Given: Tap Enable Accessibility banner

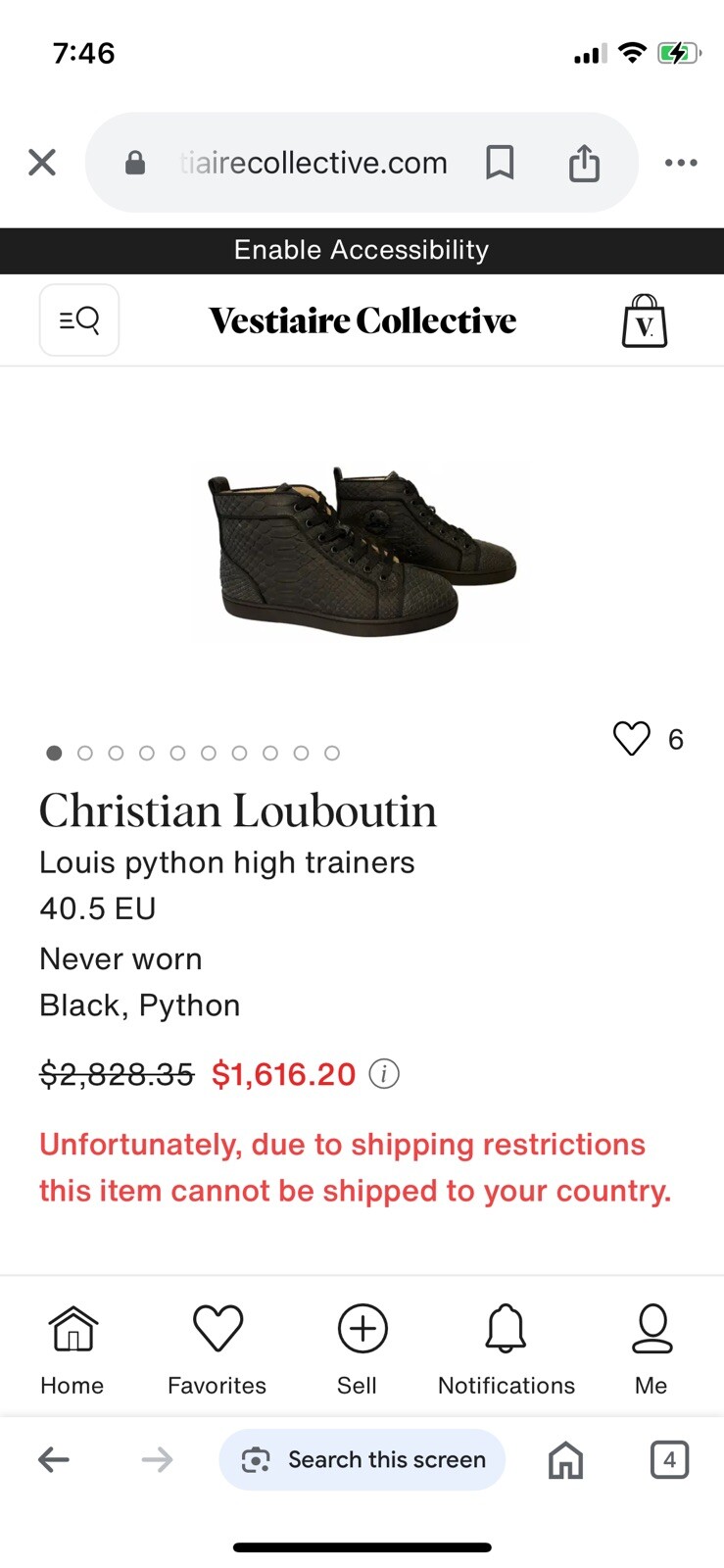Looking at the screenshot, I should click(362, 250).
